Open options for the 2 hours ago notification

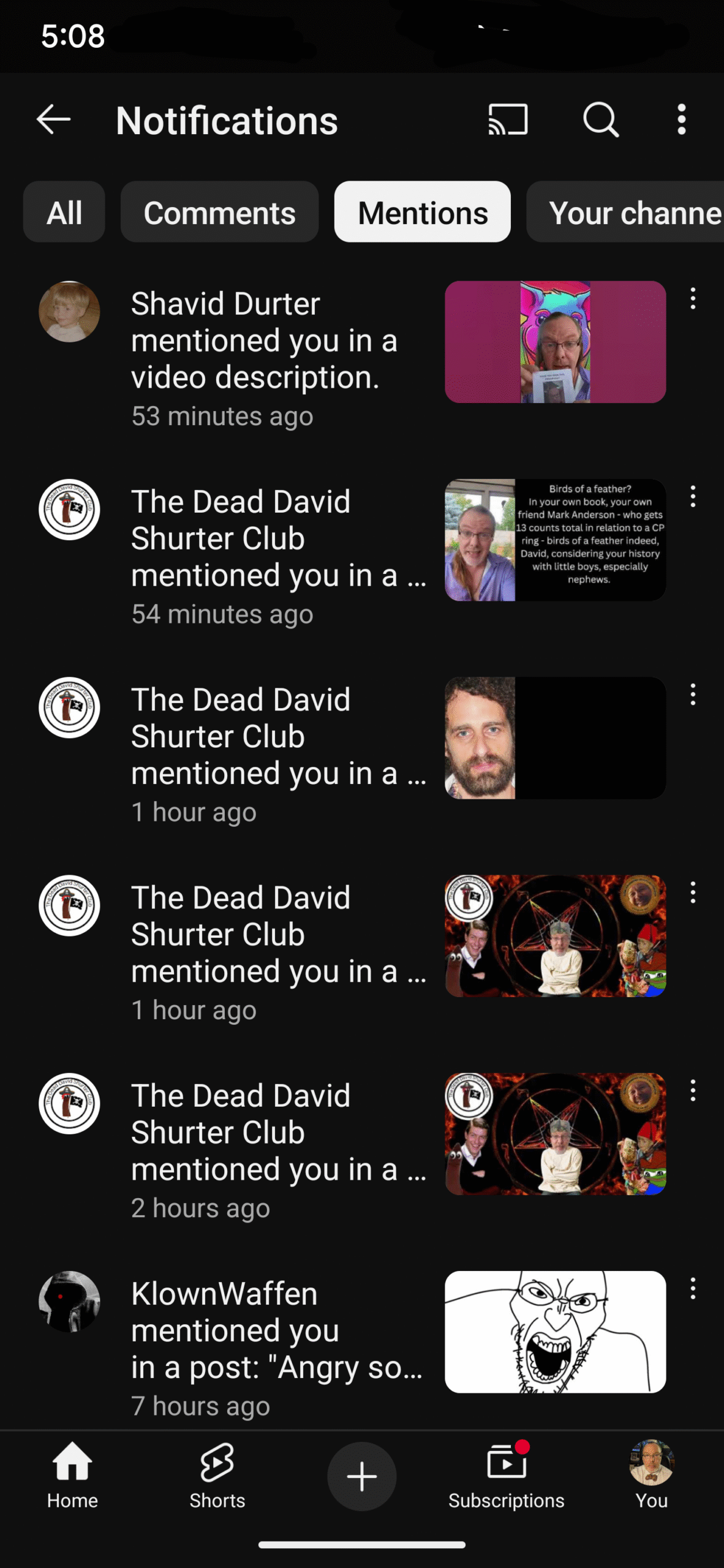pos(693,1090)
